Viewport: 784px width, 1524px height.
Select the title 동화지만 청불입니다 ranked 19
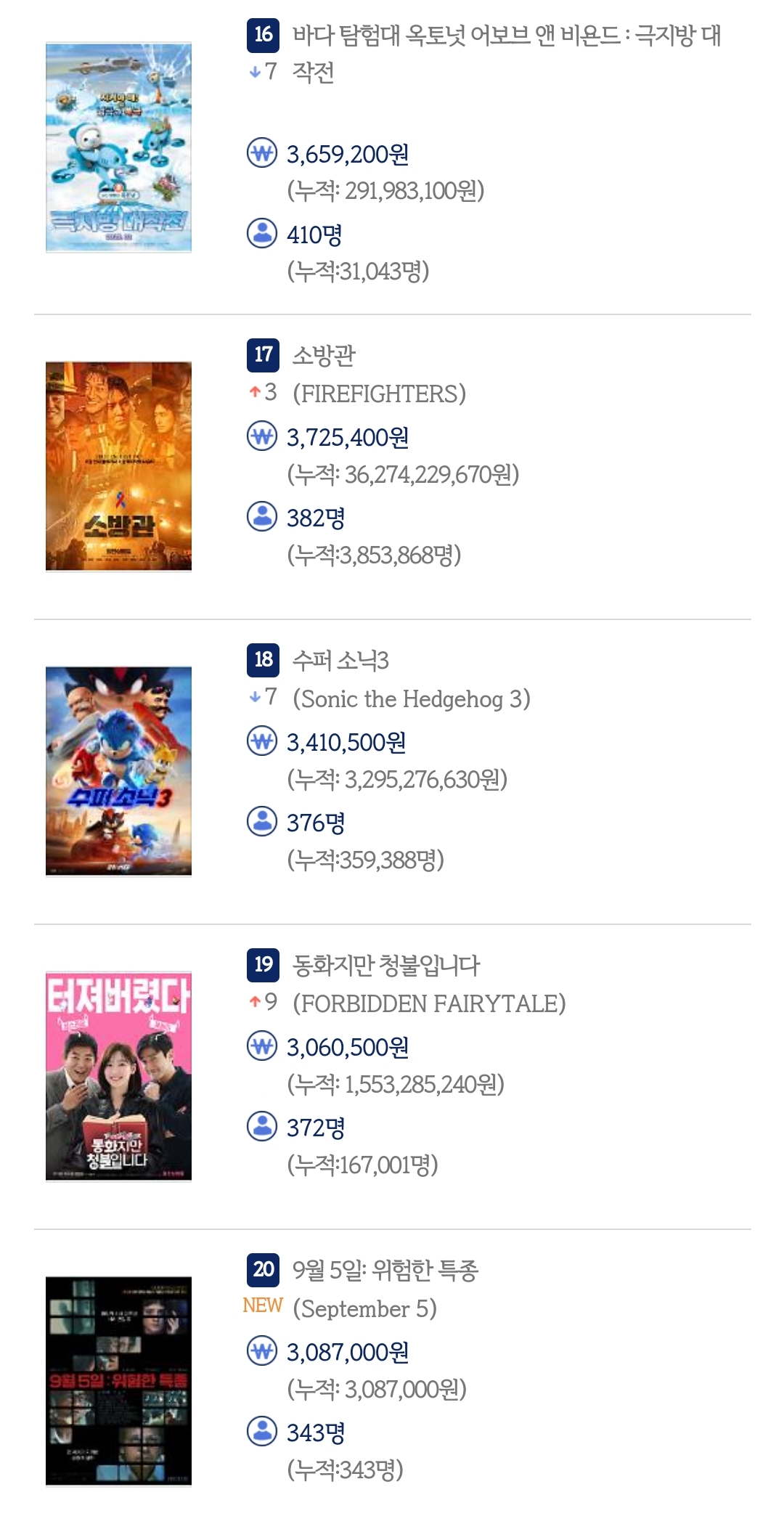pos(386,966)
